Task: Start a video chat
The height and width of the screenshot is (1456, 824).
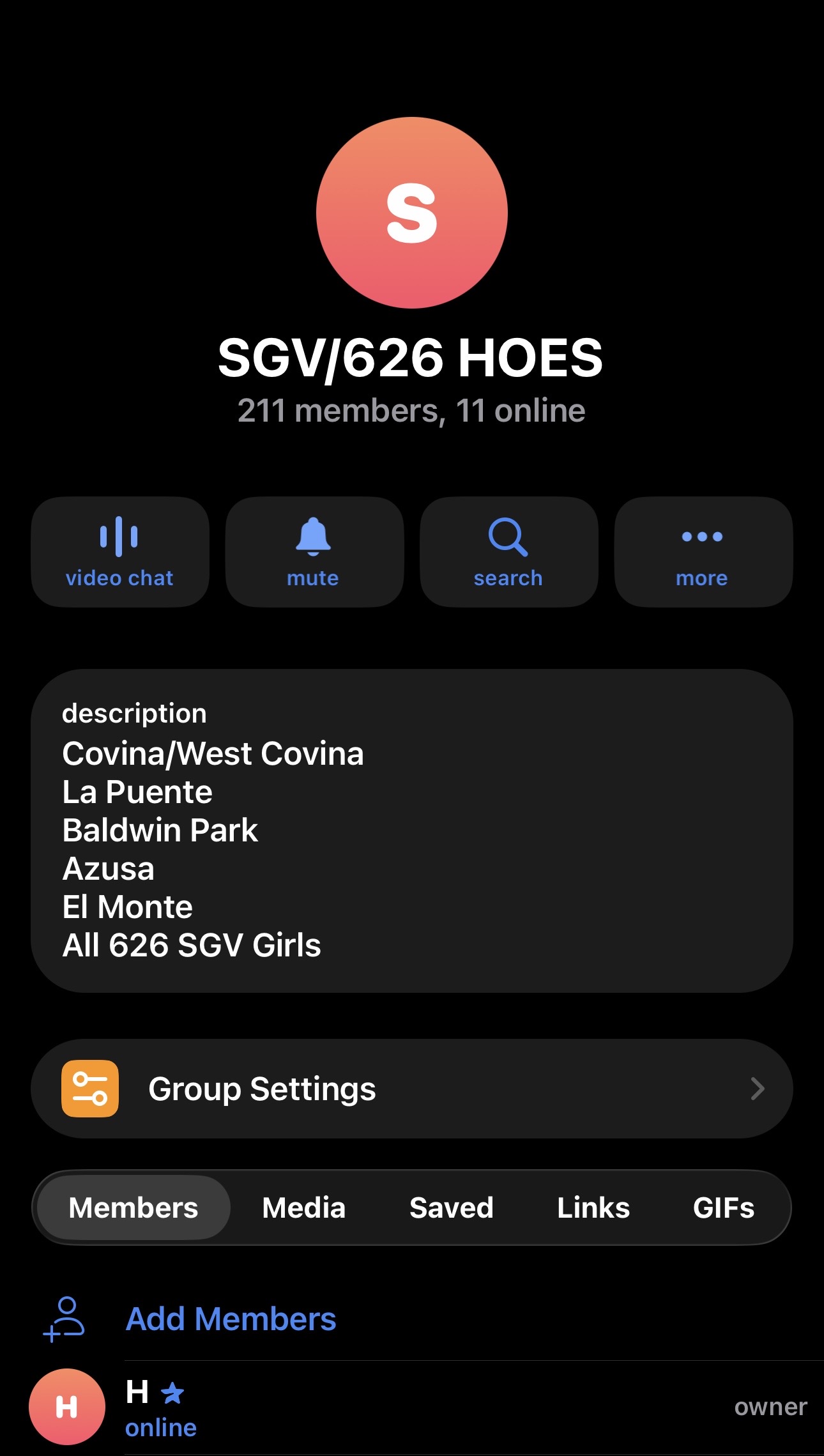Action: tap(120, 552)
